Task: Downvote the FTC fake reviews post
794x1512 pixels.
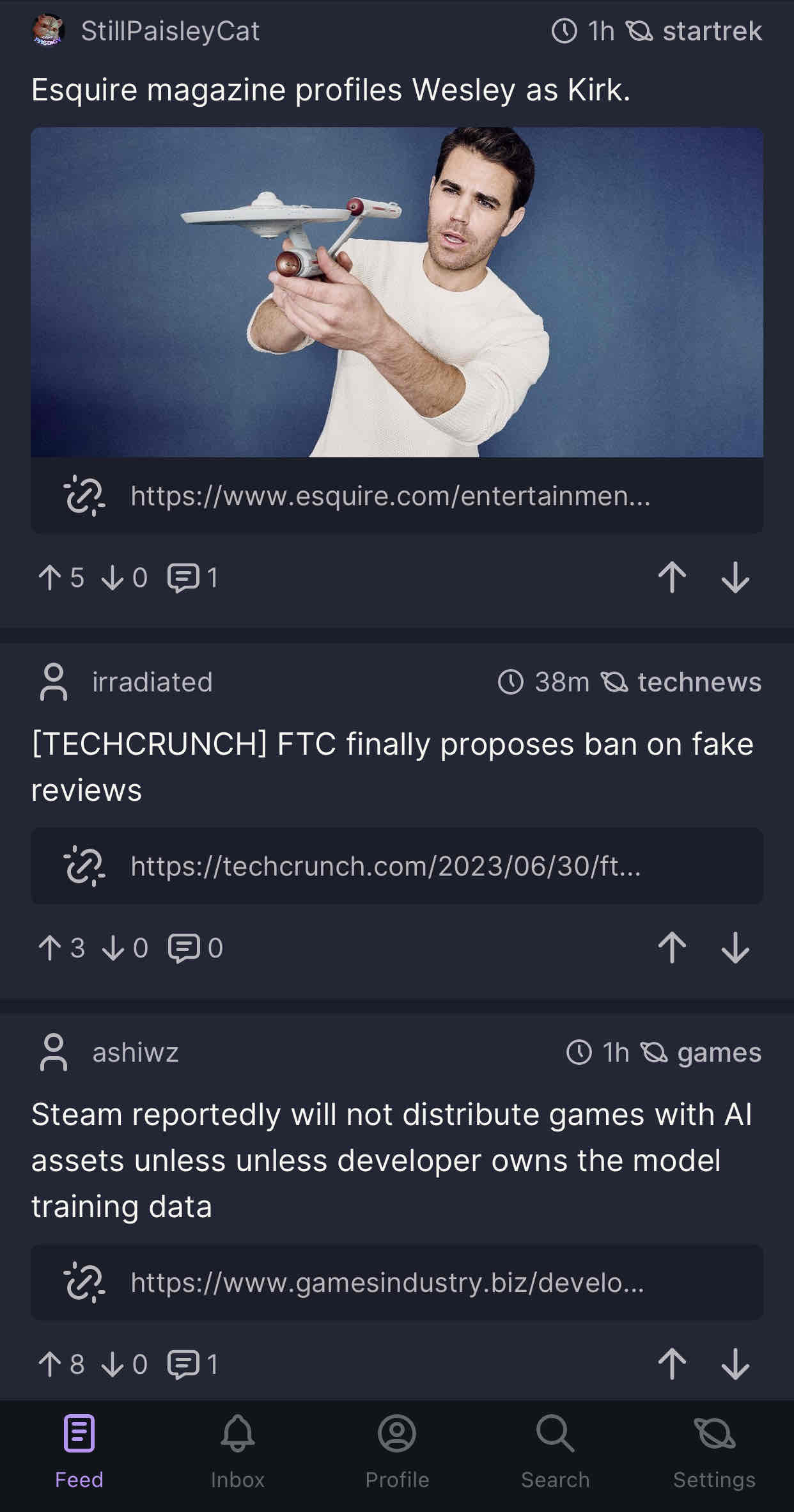Action: click(x=735, y=947)
